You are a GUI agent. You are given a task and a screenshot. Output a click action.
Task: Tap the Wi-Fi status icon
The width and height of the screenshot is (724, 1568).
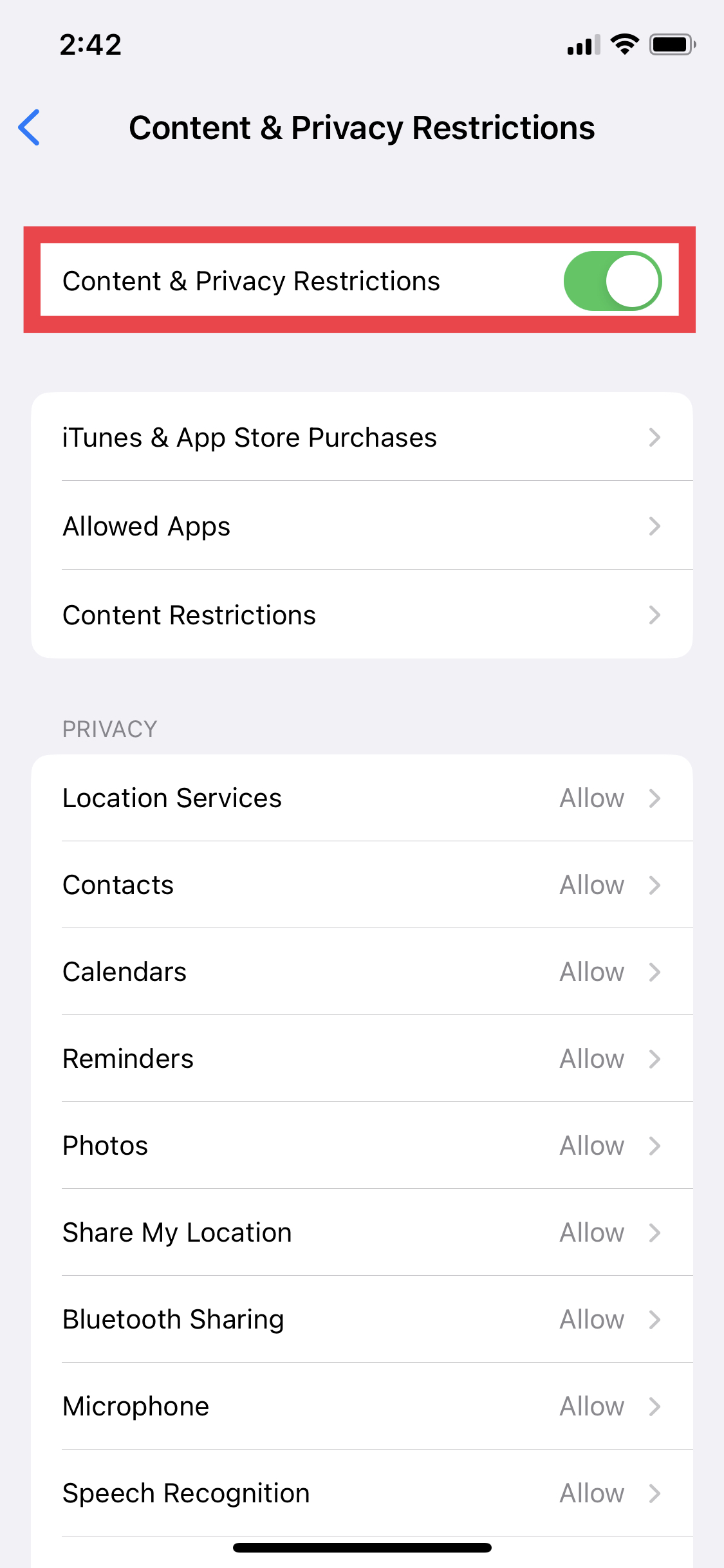(x=623, y=43)
